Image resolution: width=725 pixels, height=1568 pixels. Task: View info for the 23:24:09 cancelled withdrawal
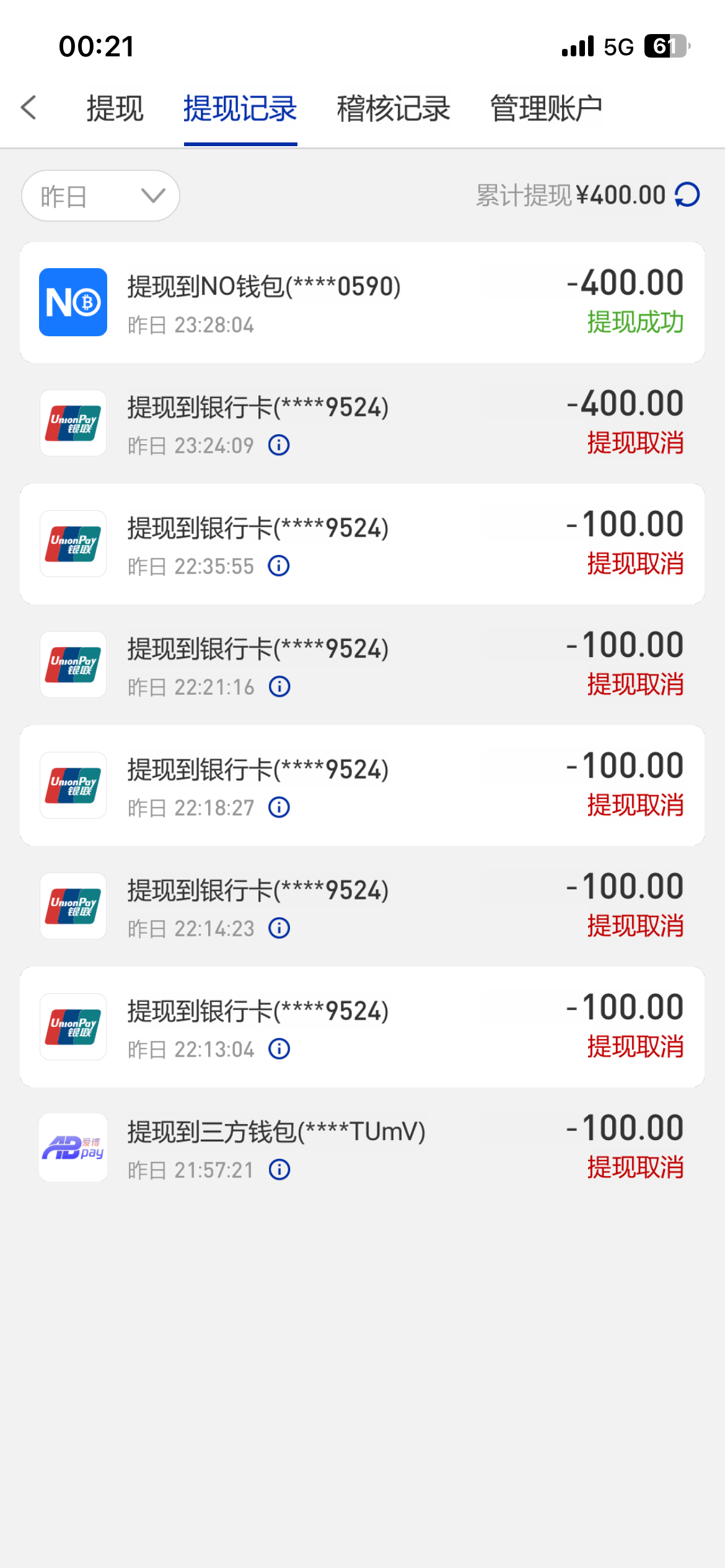click(279, 445)
